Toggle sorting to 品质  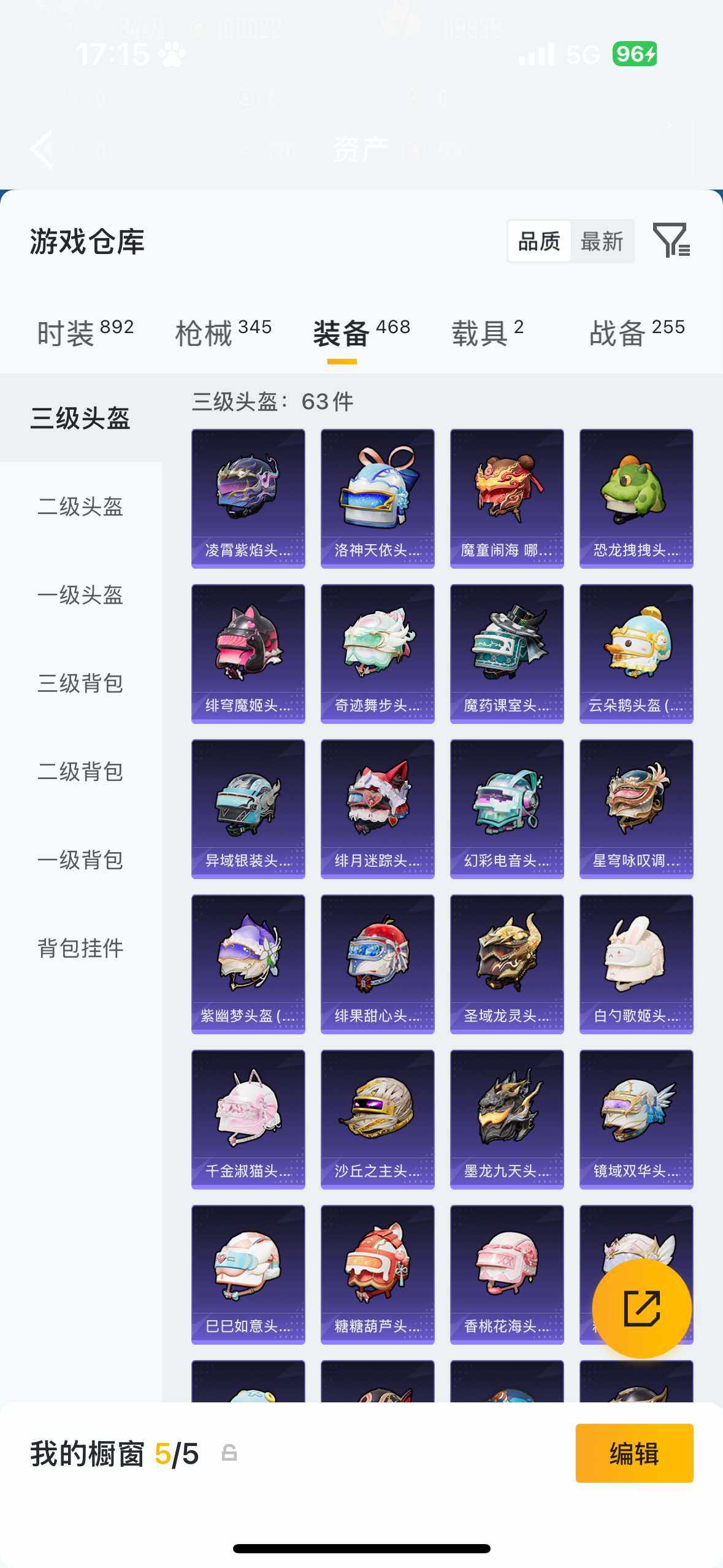[x=538, y=240]
